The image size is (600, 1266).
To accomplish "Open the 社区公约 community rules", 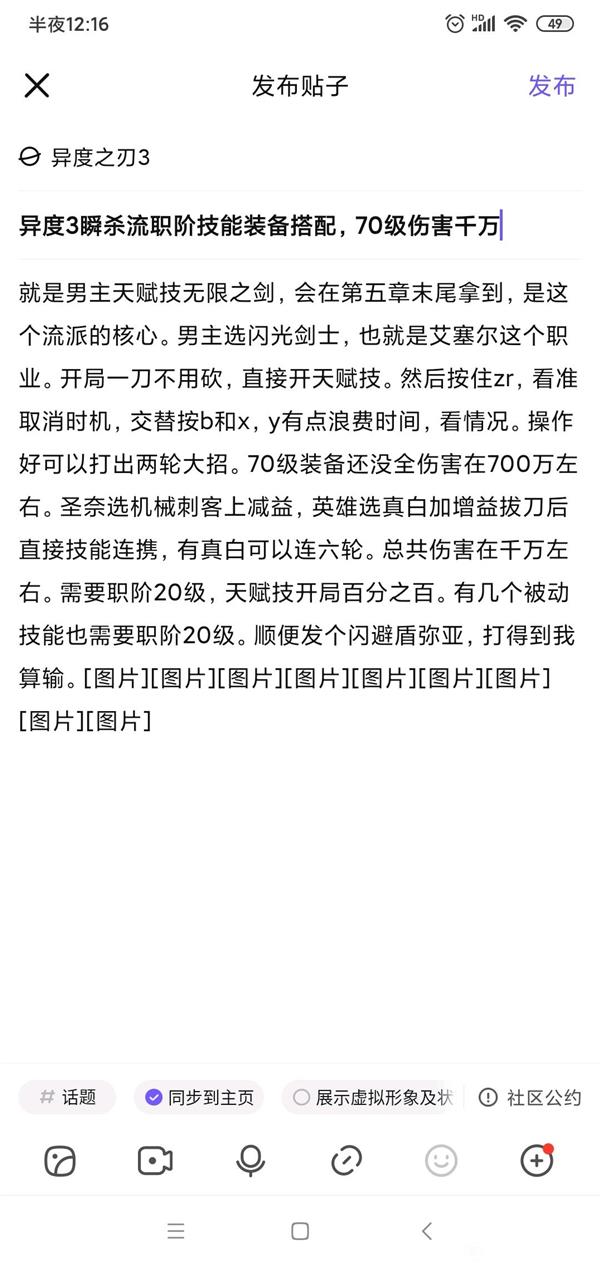I will pos(530,1097).
